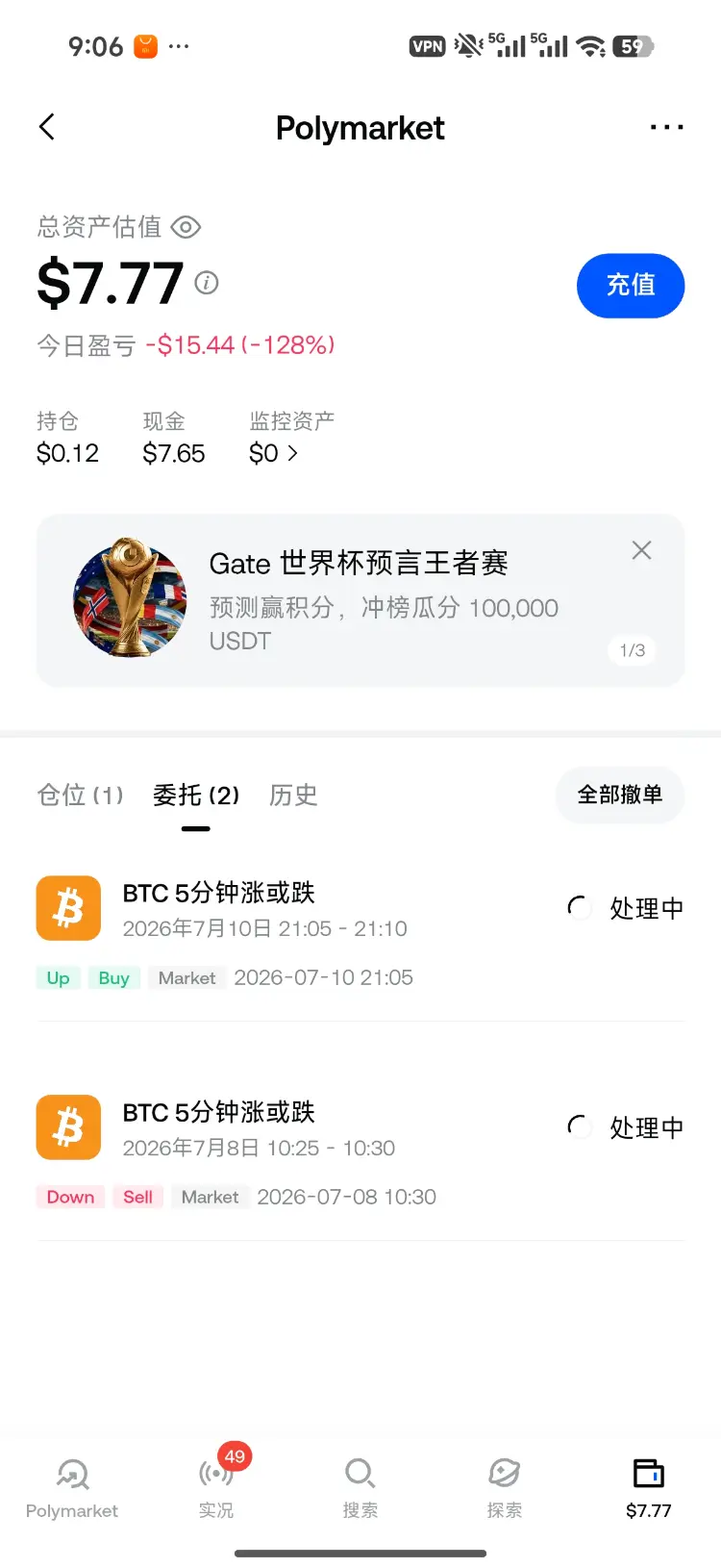
Task: Open 监控资产 monitored assets details
Action: 291,438
